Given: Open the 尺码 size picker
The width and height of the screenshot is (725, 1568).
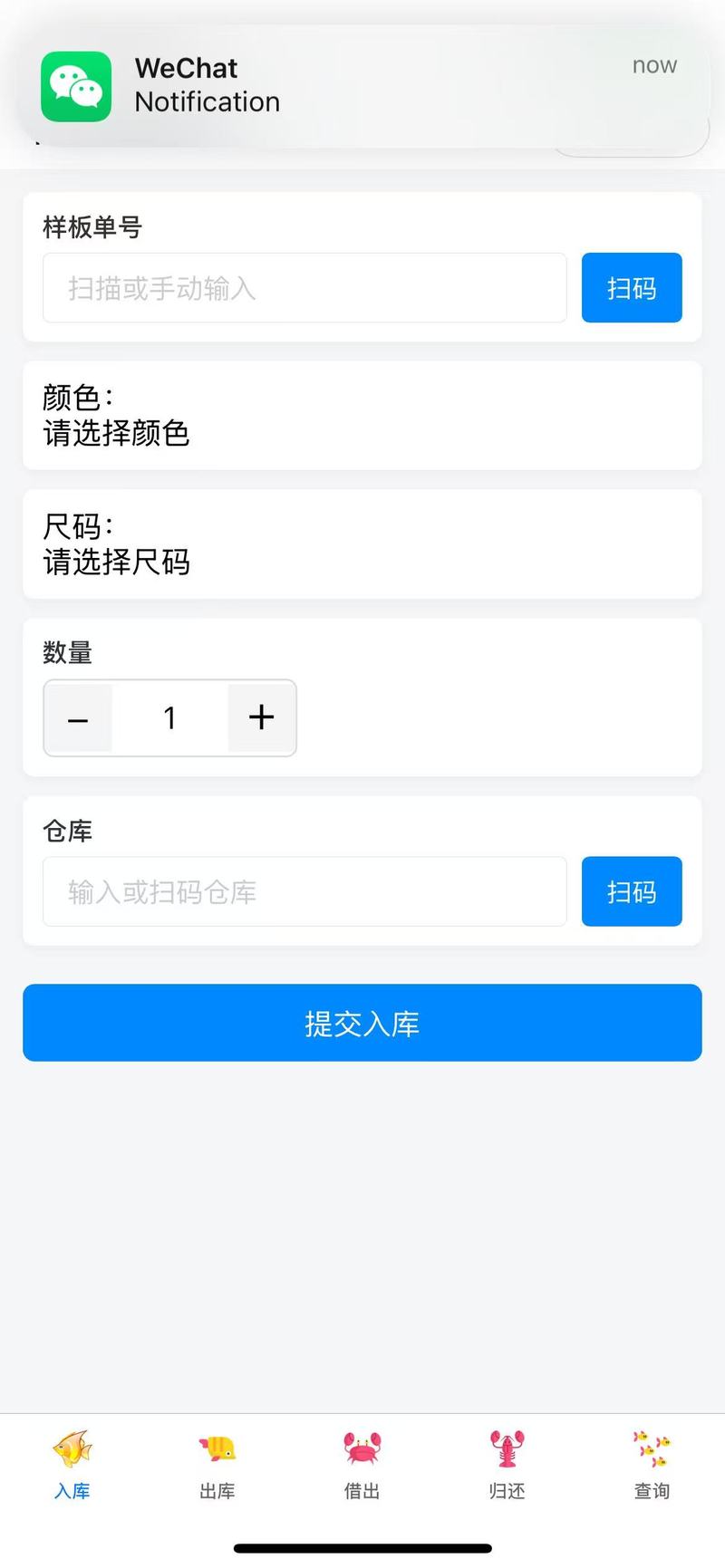Looking at the screenshot, I should pyautogui.click(x=362, y=544).
